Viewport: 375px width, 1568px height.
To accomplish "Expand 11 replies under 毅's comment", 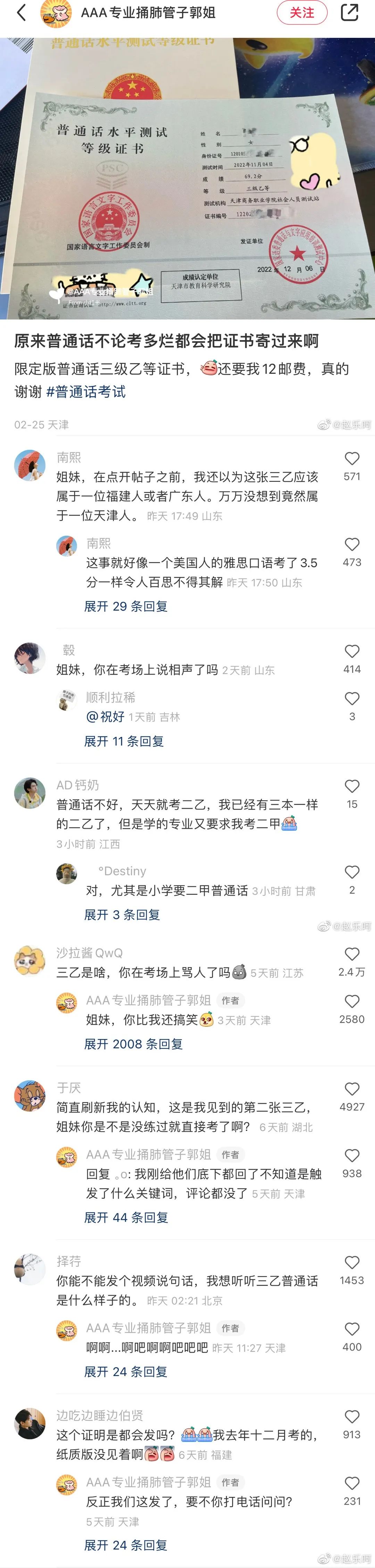I will click(x=124, y=741).
